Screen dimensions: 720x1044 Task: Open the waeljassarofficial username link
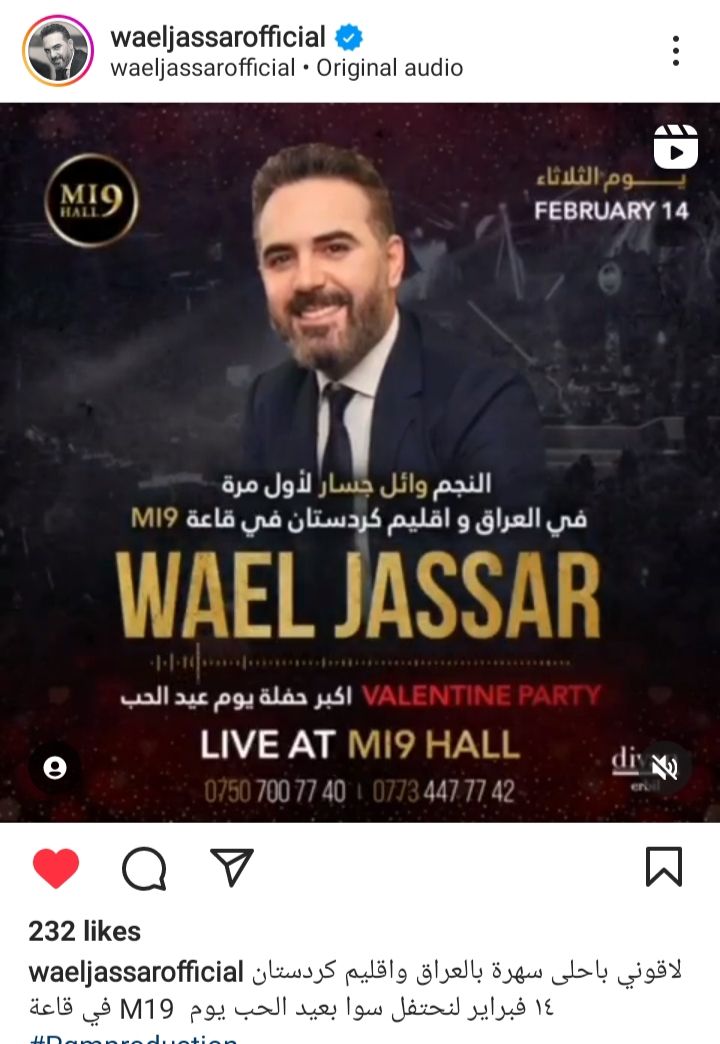point(218,37)
